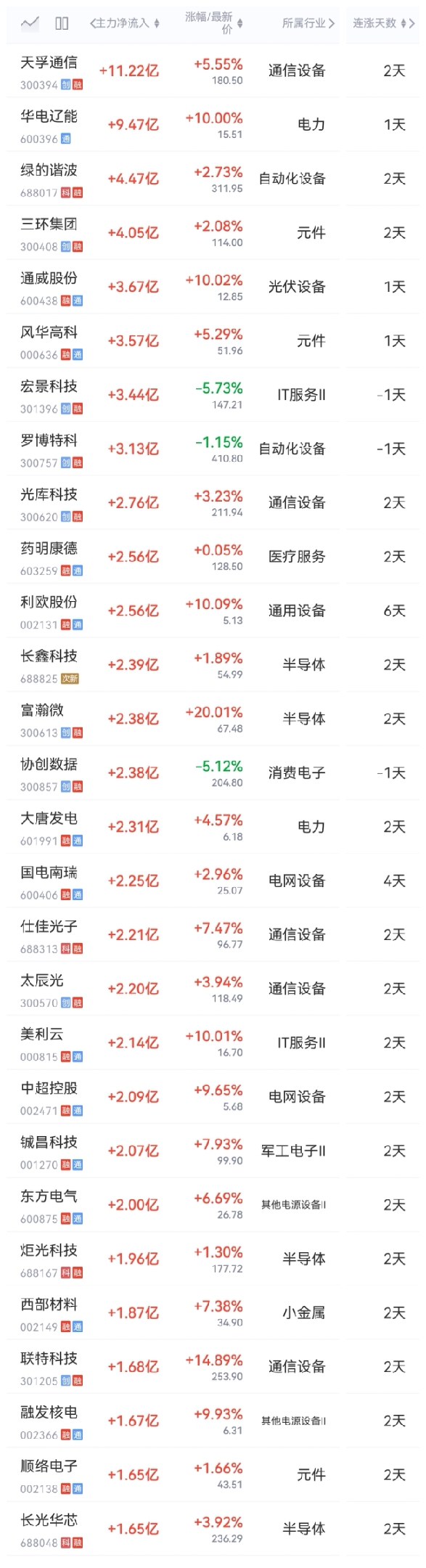Sort by 涨幅/最新价 column
This screenshot has width=426, height=1568.
pyautogui.click(x=213, y=23)
